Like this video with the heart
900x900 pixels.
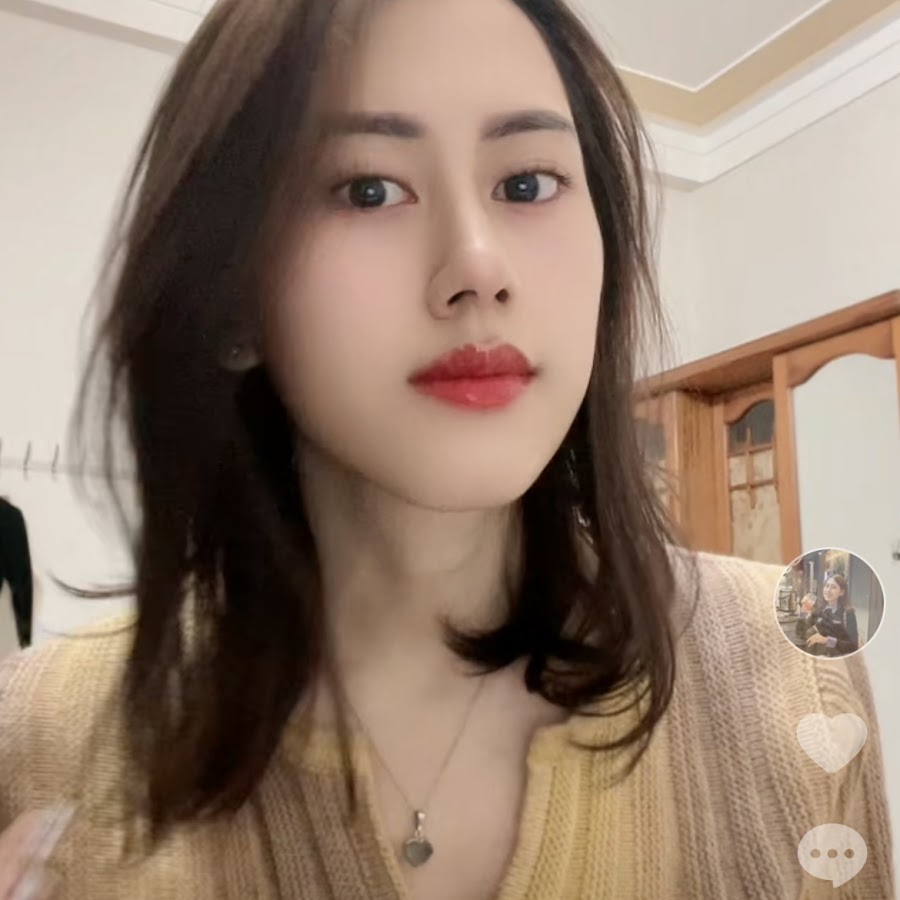pos(831,740)
